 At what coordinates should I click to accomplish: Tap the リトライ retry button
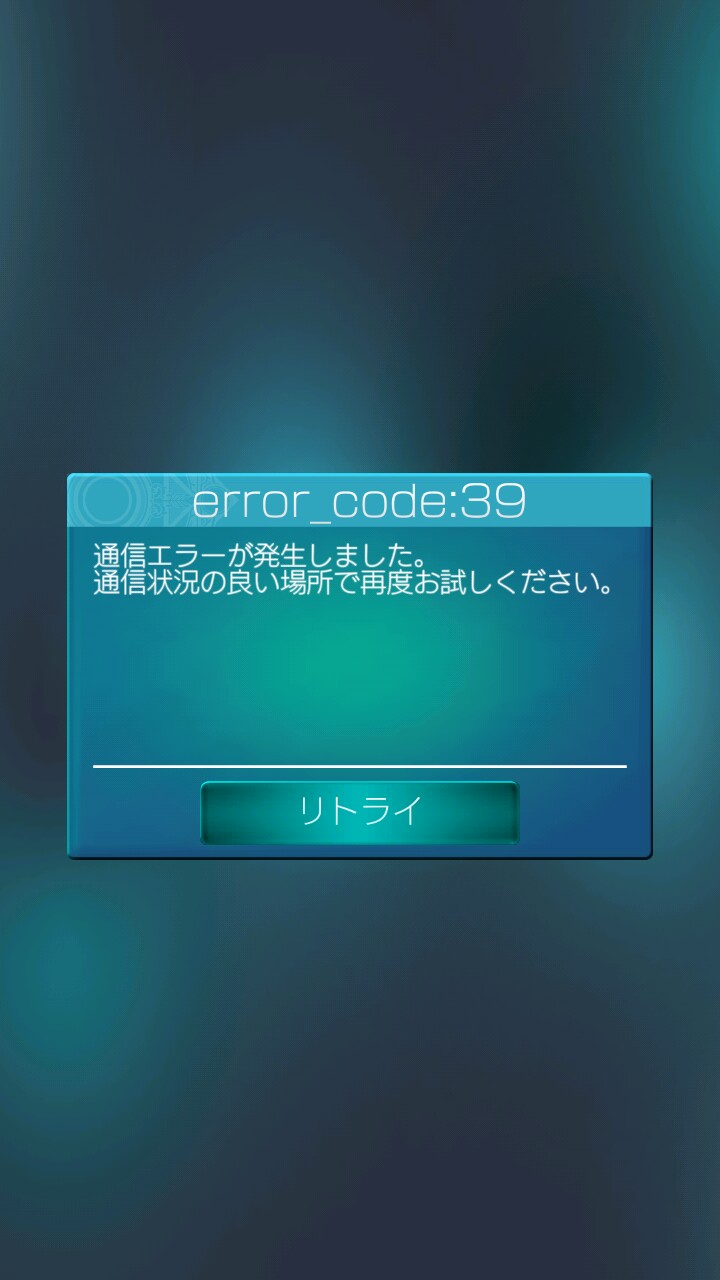[x=360, y=812]
